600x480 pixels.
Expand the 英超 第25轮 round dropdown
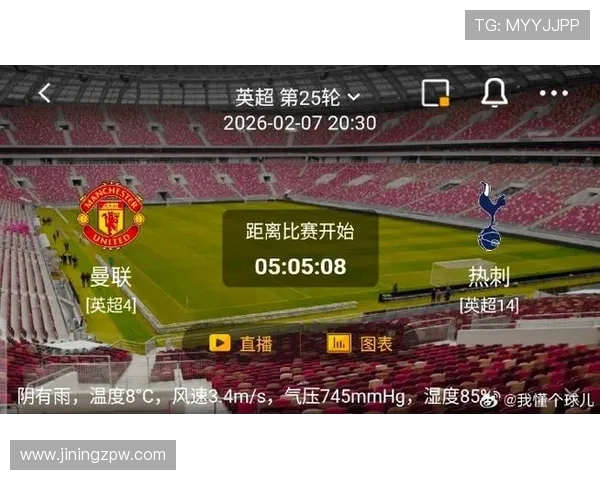tap(298, 97)
